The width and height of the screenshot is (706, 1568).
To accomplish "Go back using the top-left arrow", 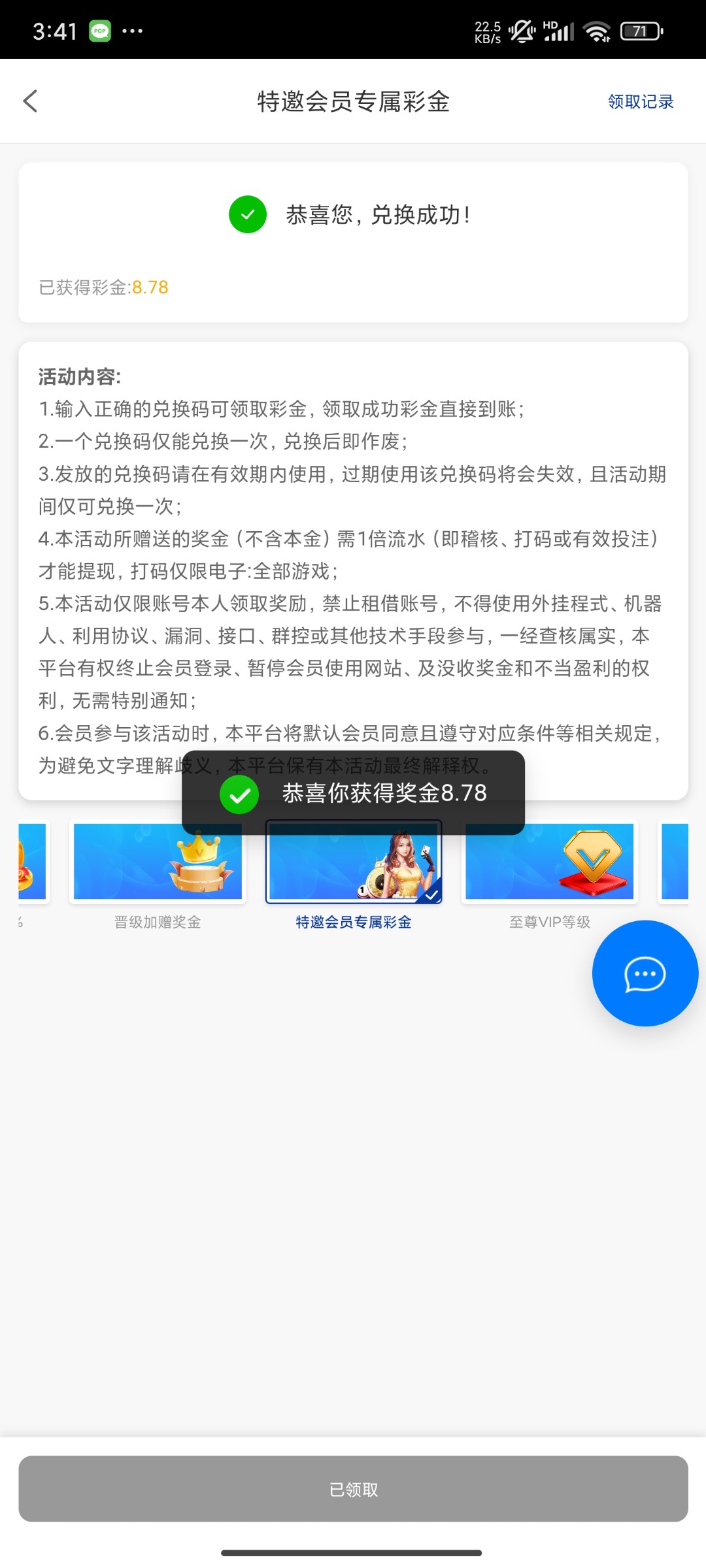I will point(30,101).
